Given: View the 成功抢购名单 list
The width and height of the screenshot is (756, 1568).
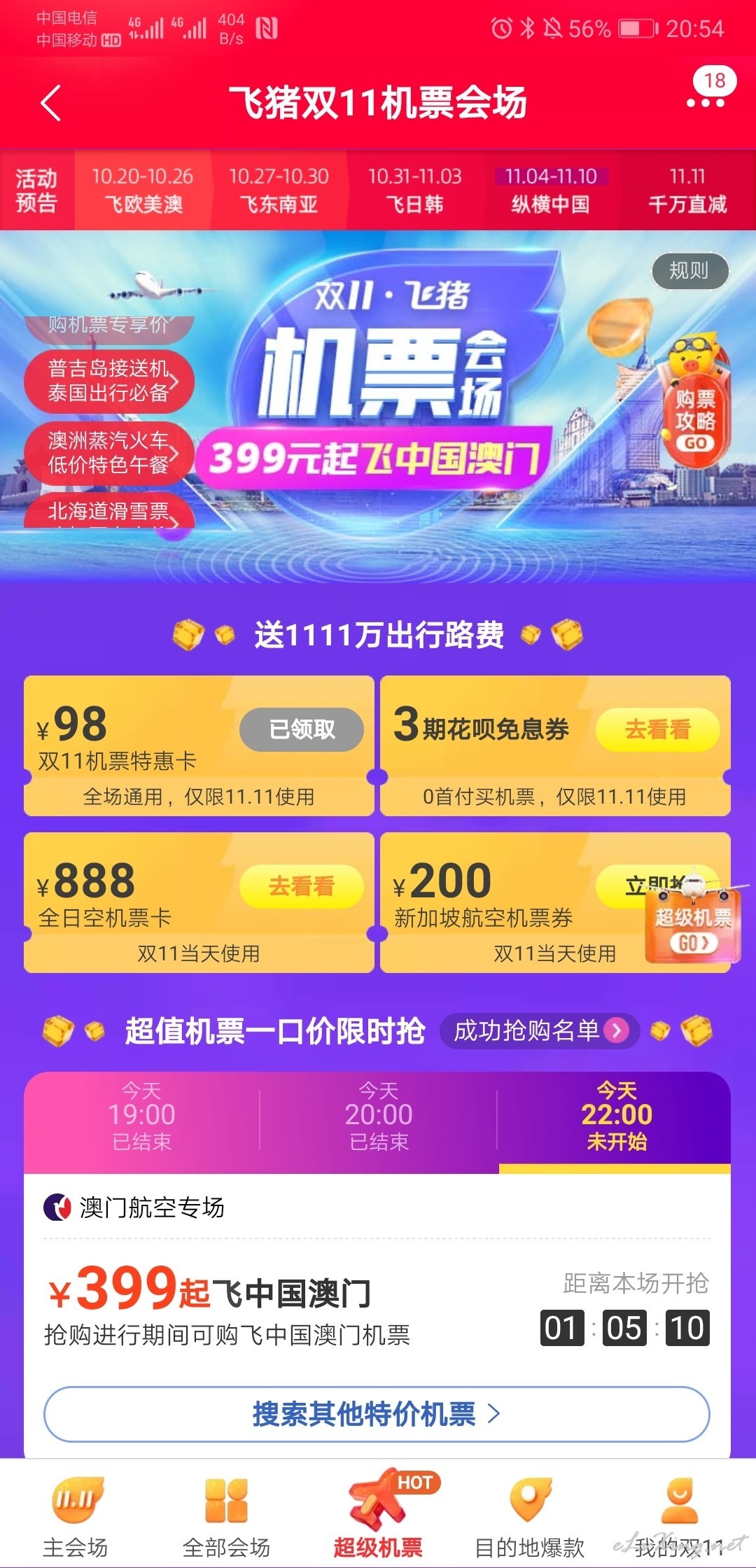Looking at the screenshot, I should pos(540,1030).
